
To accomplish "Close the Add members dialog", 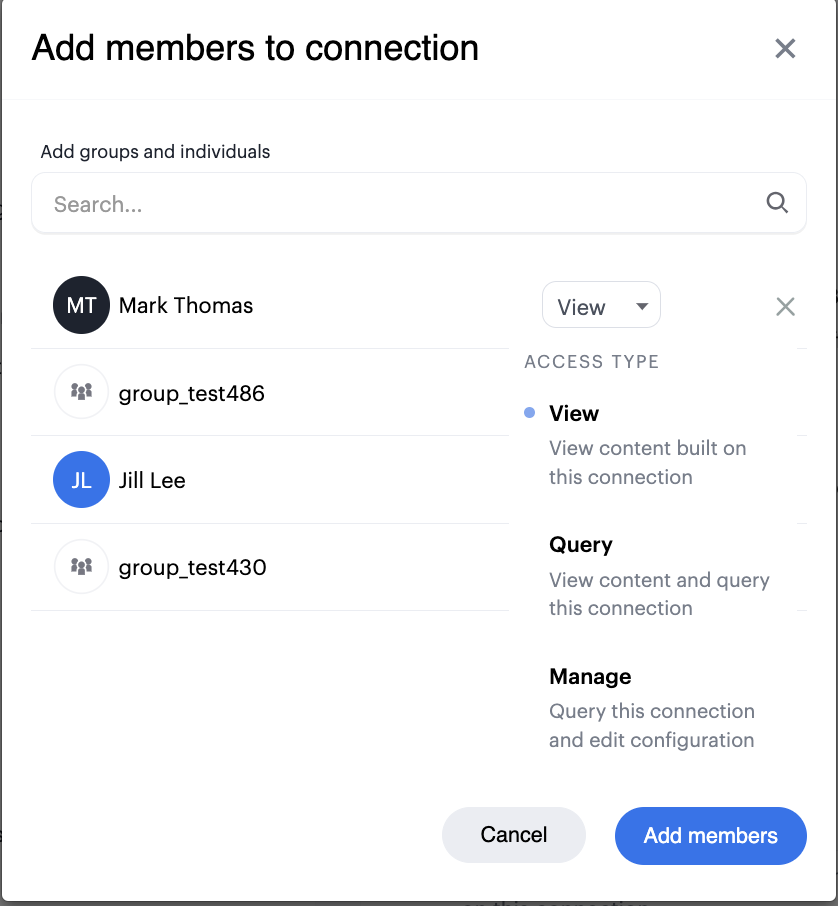I will (x=785, y=48).
